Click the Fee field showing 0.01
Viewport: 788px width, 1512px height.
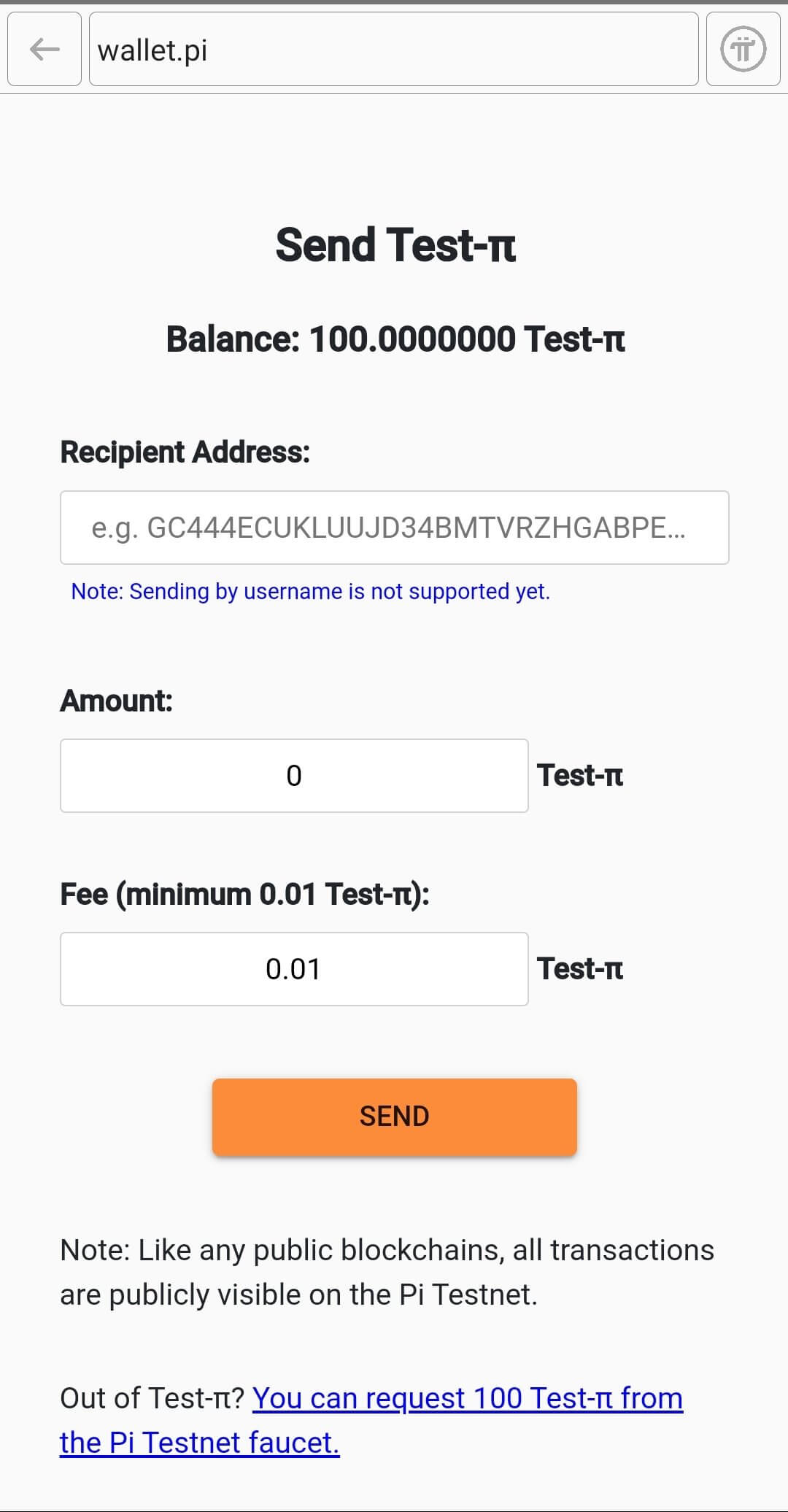click(x=294, y=968)
